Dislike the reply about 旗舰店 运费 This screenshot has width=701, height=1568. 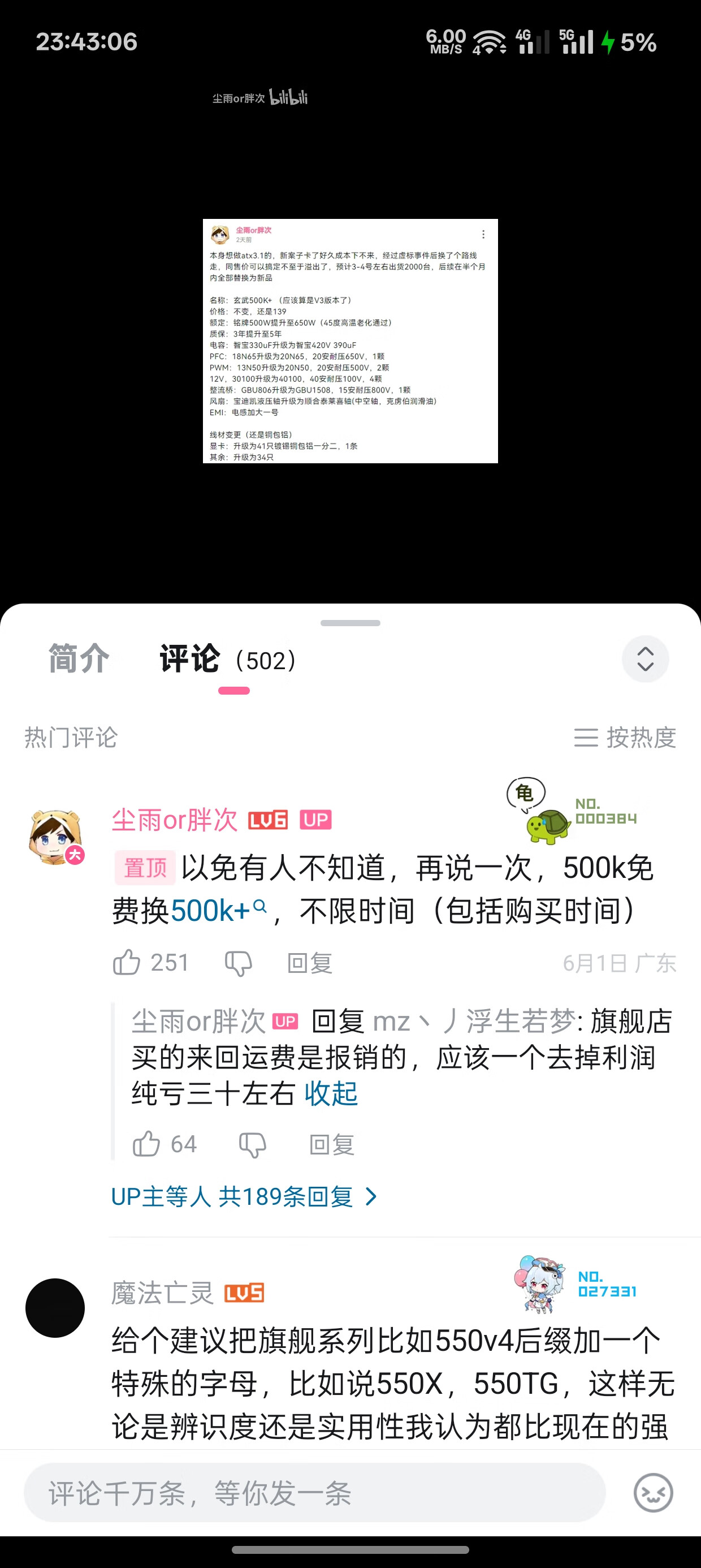point(253,1145)
